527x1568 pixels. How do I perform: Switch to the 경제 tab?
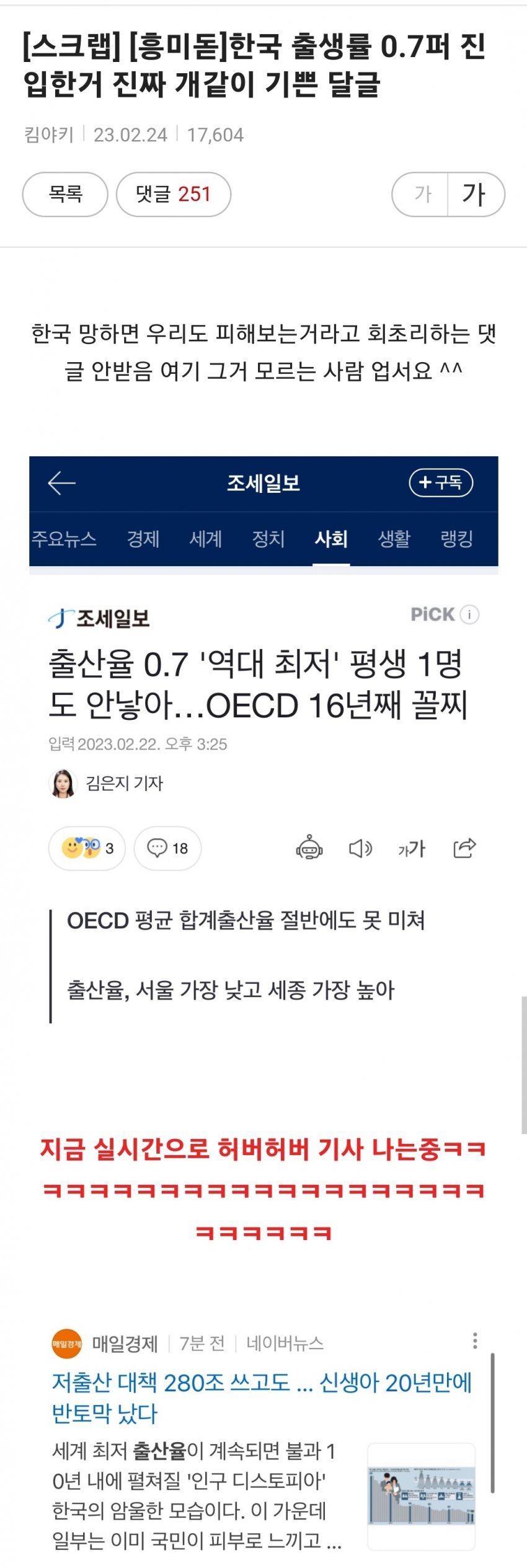tap(142, 539)
